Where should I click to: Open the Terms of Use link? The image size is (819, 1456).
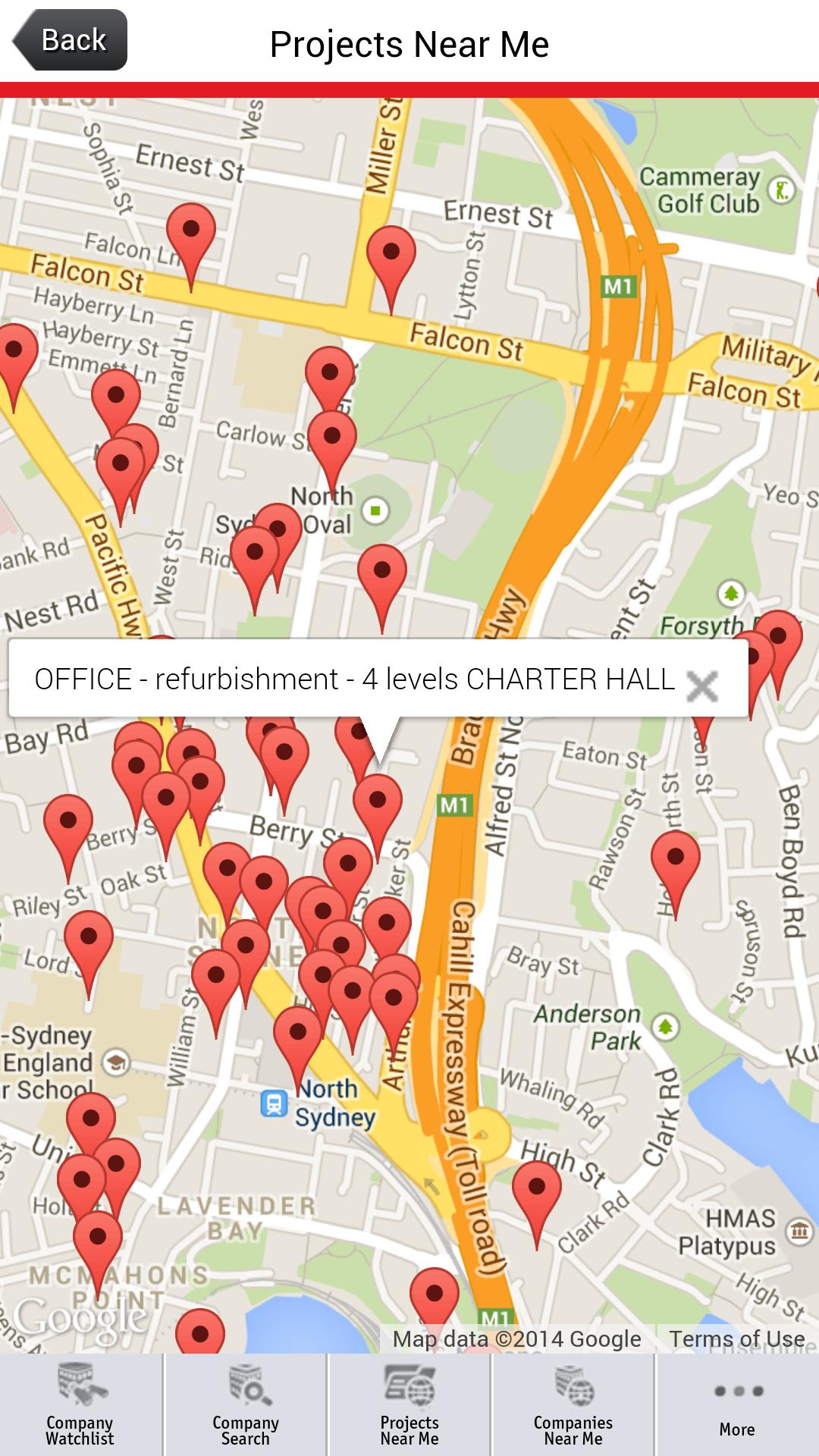click(x=736, y=1339)
